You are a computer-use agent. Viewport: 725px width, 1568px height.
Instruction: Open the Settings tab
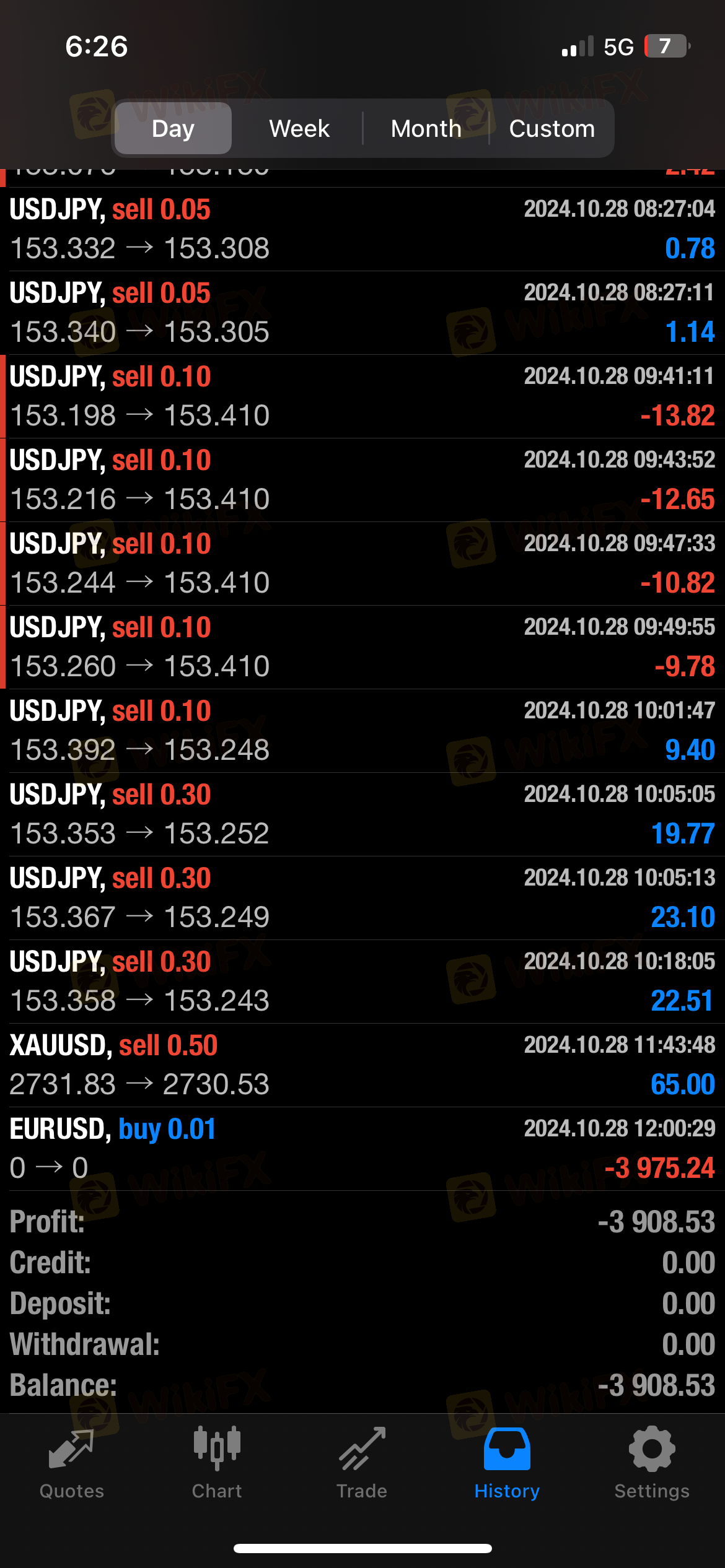[652, 1463]
